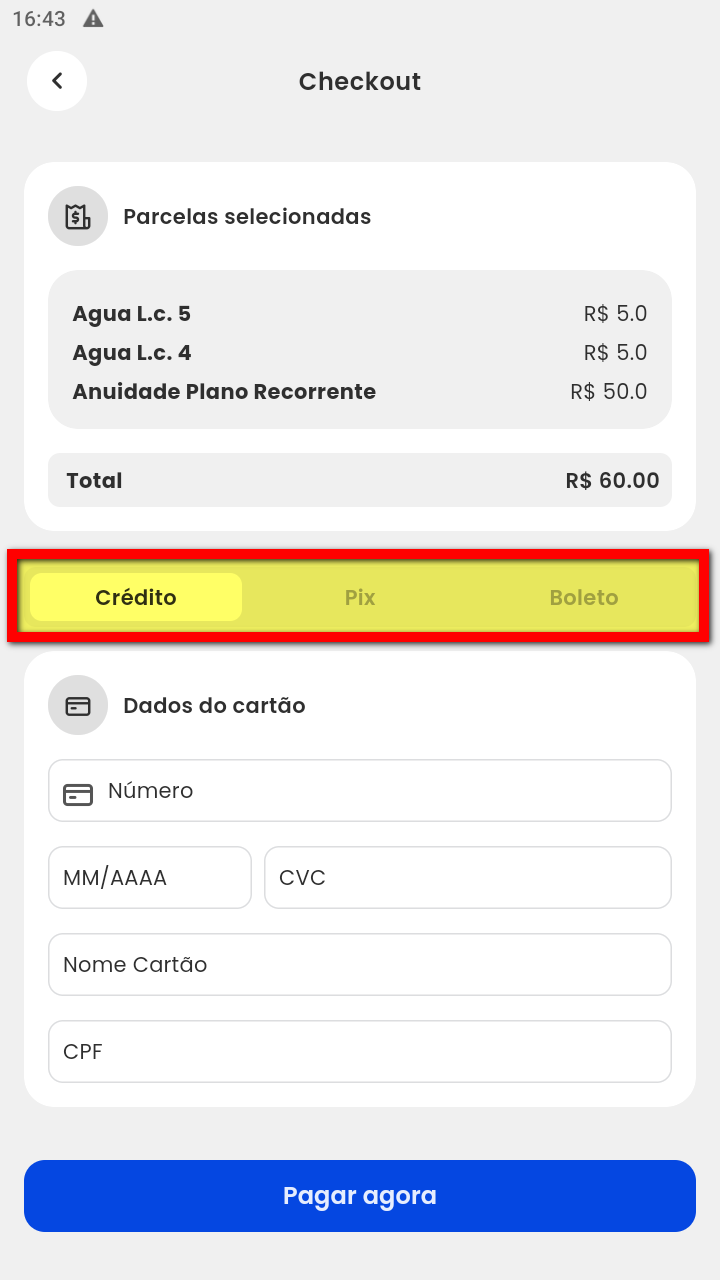Focus the card Número field
This screenshot has width=720, height=1280.
tap(360, 790)
